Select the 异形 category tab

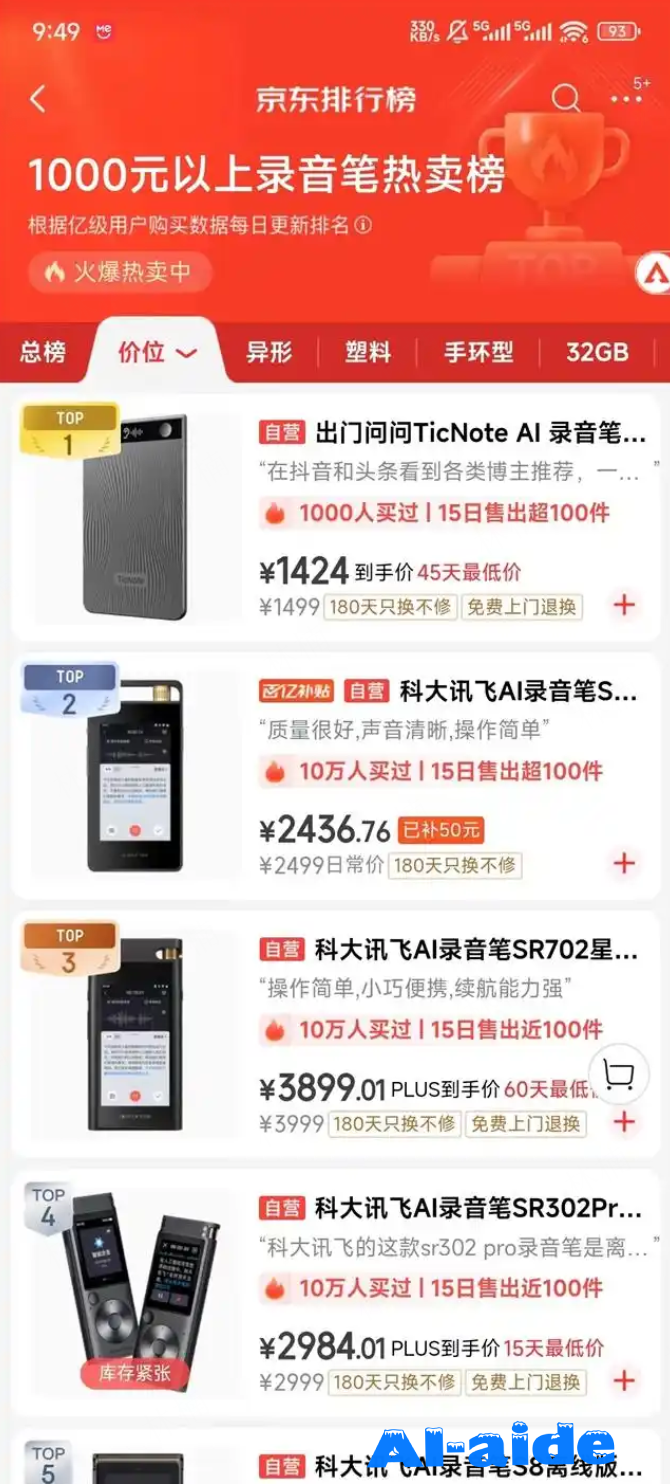point(269,352)
